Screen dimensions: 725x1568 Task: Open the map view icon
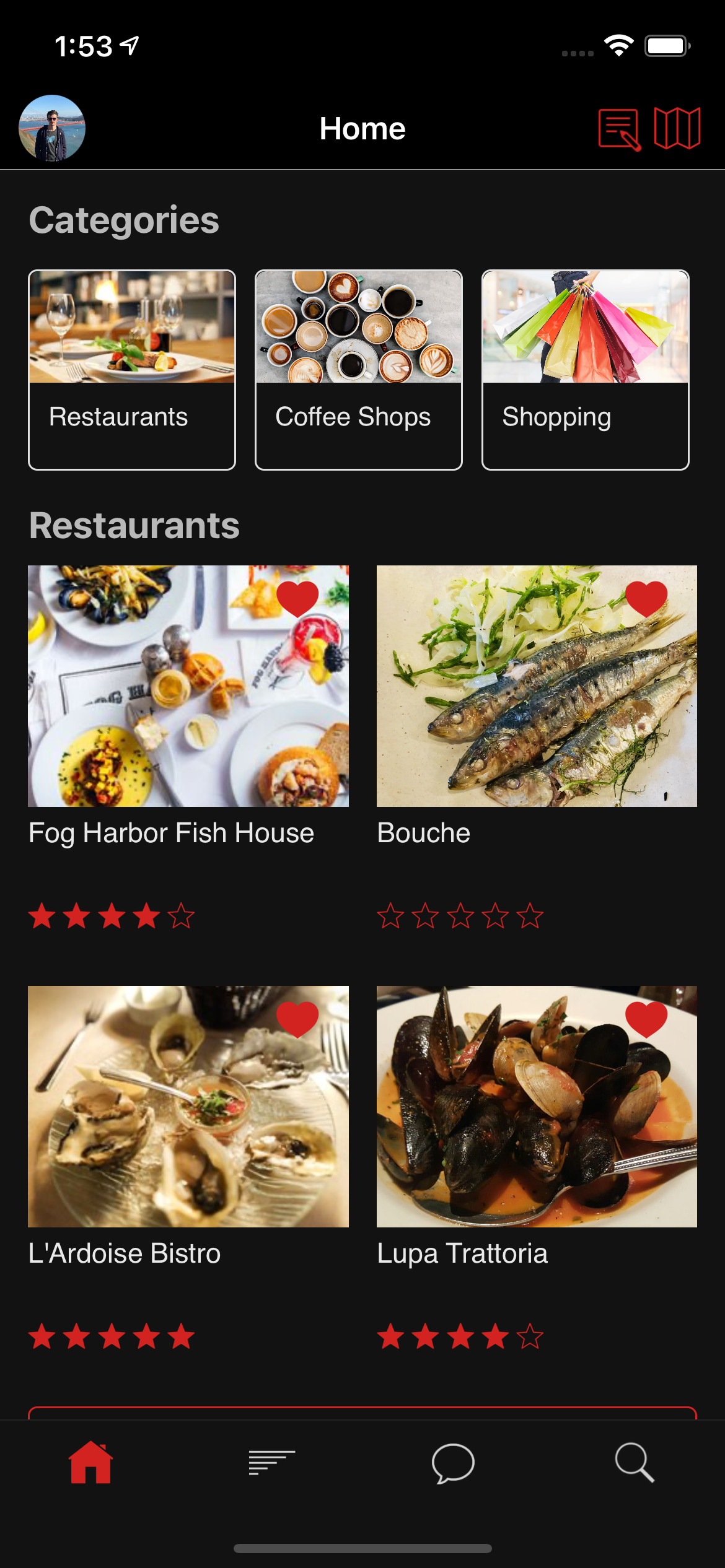coord(677,128)
